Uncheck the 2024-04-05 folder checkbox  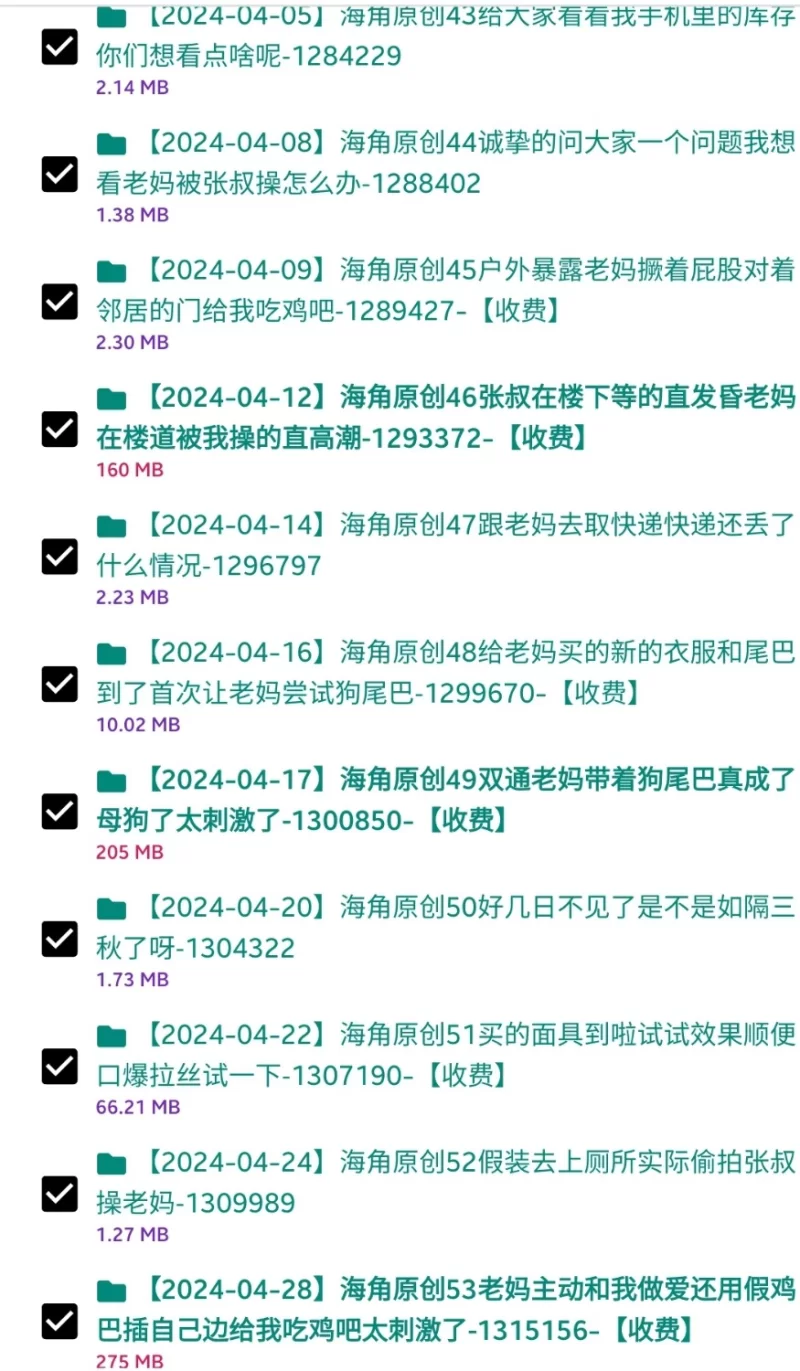[59, 46]
